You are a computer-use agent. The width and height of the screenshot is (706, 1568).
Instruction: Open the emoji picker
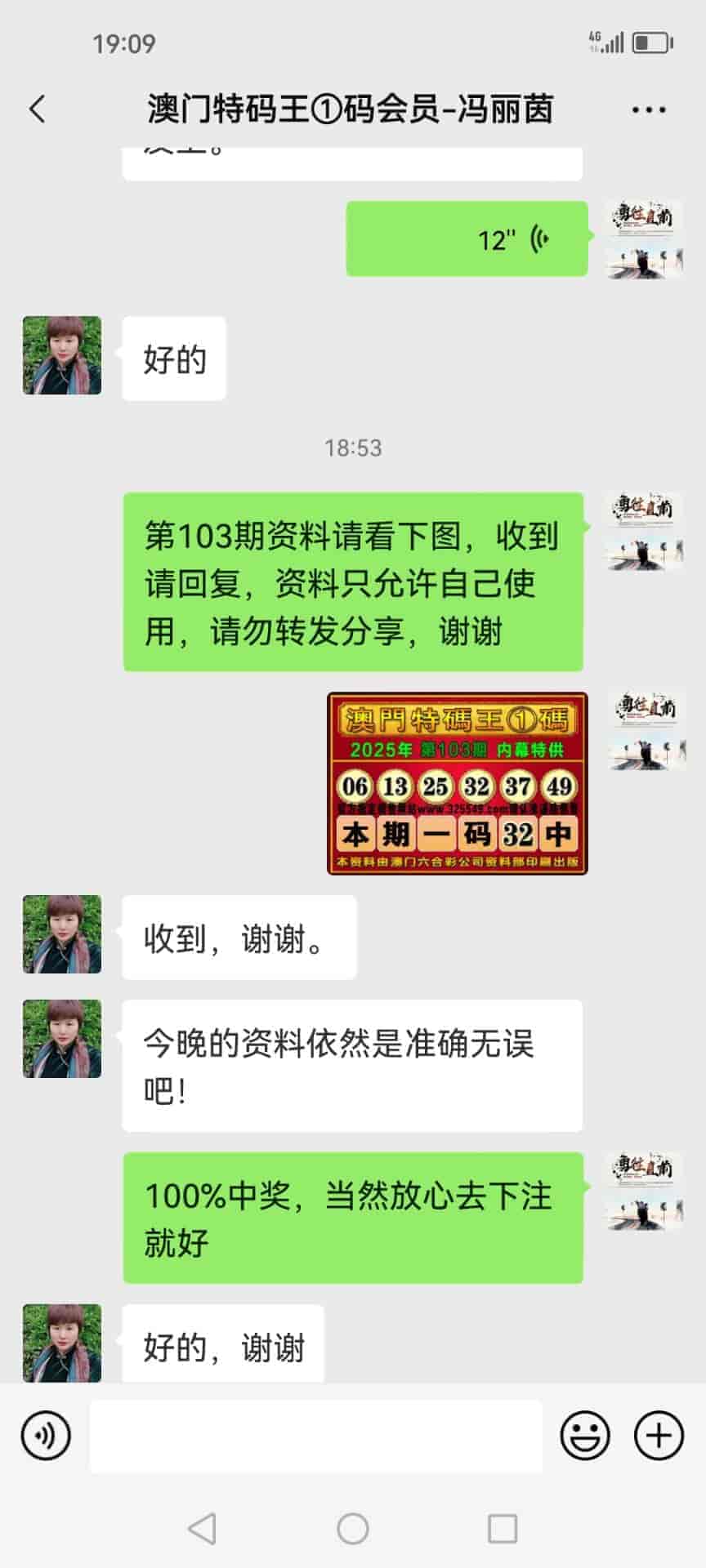point(585,1435)
